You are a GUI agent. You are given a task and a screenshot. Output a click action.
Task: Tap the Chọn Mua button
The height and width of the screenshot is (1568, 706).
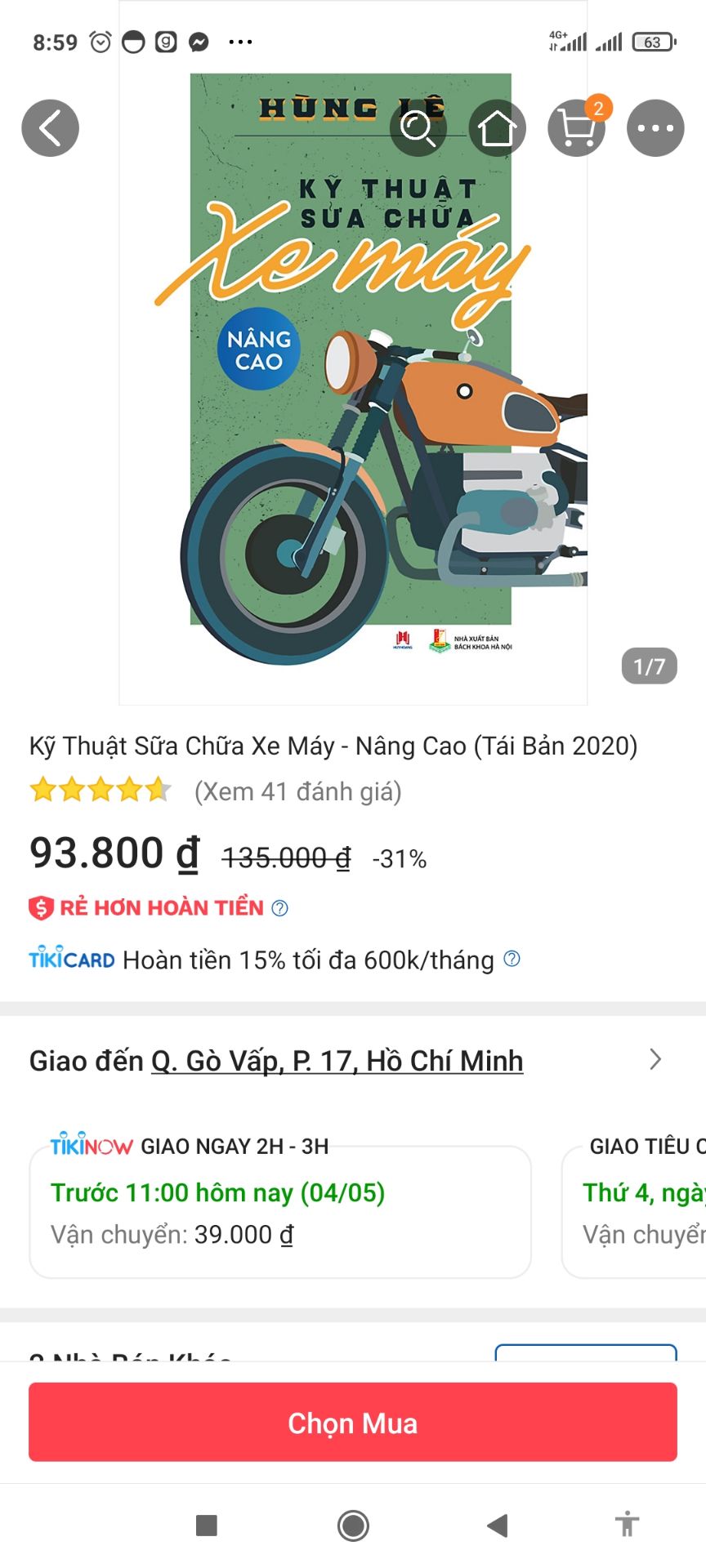pyautogui.click(x=353, y=1422)
